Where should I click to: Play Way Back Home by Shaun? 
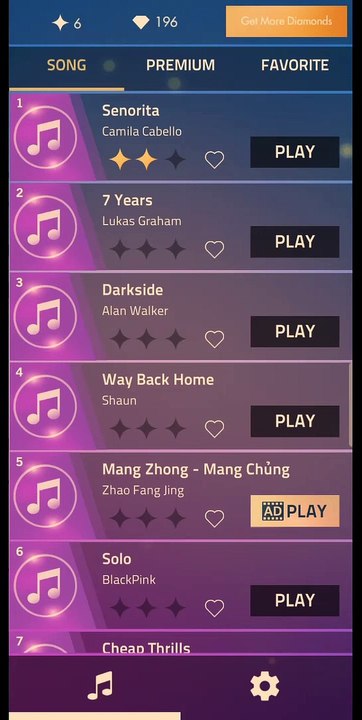[294, 421]
